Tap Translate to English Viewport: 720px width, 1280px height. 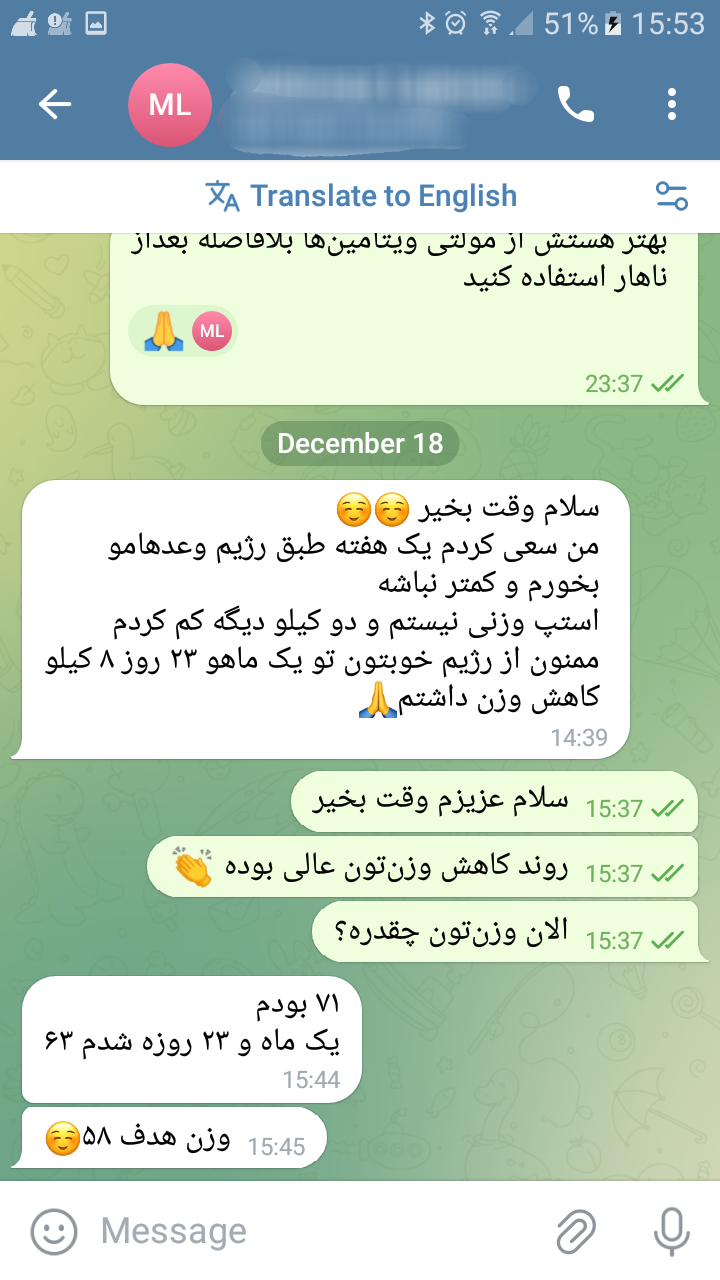(x=361, y=196)
